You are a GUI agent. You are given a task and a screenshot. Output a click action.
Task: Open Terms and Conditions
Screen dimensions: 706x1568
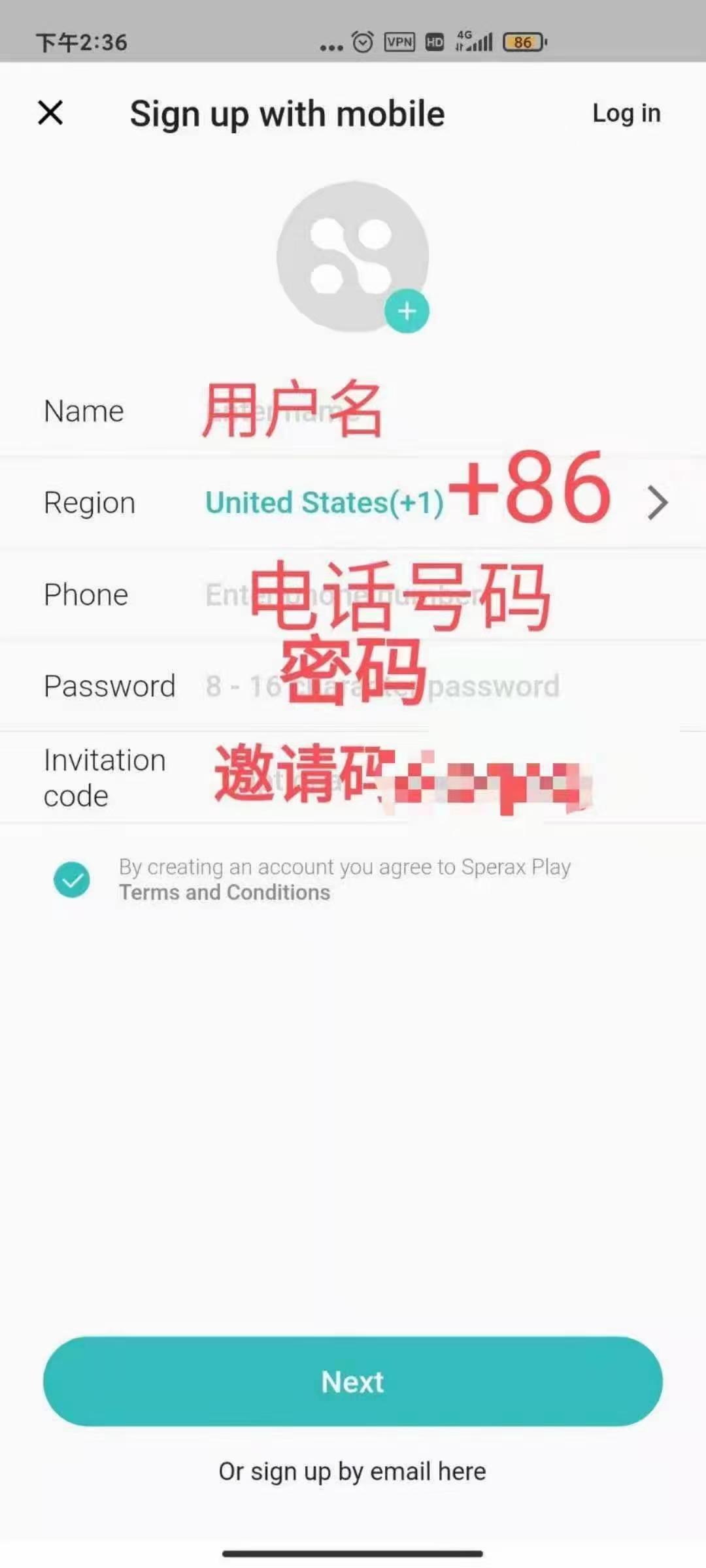click(x=224, y=892)
